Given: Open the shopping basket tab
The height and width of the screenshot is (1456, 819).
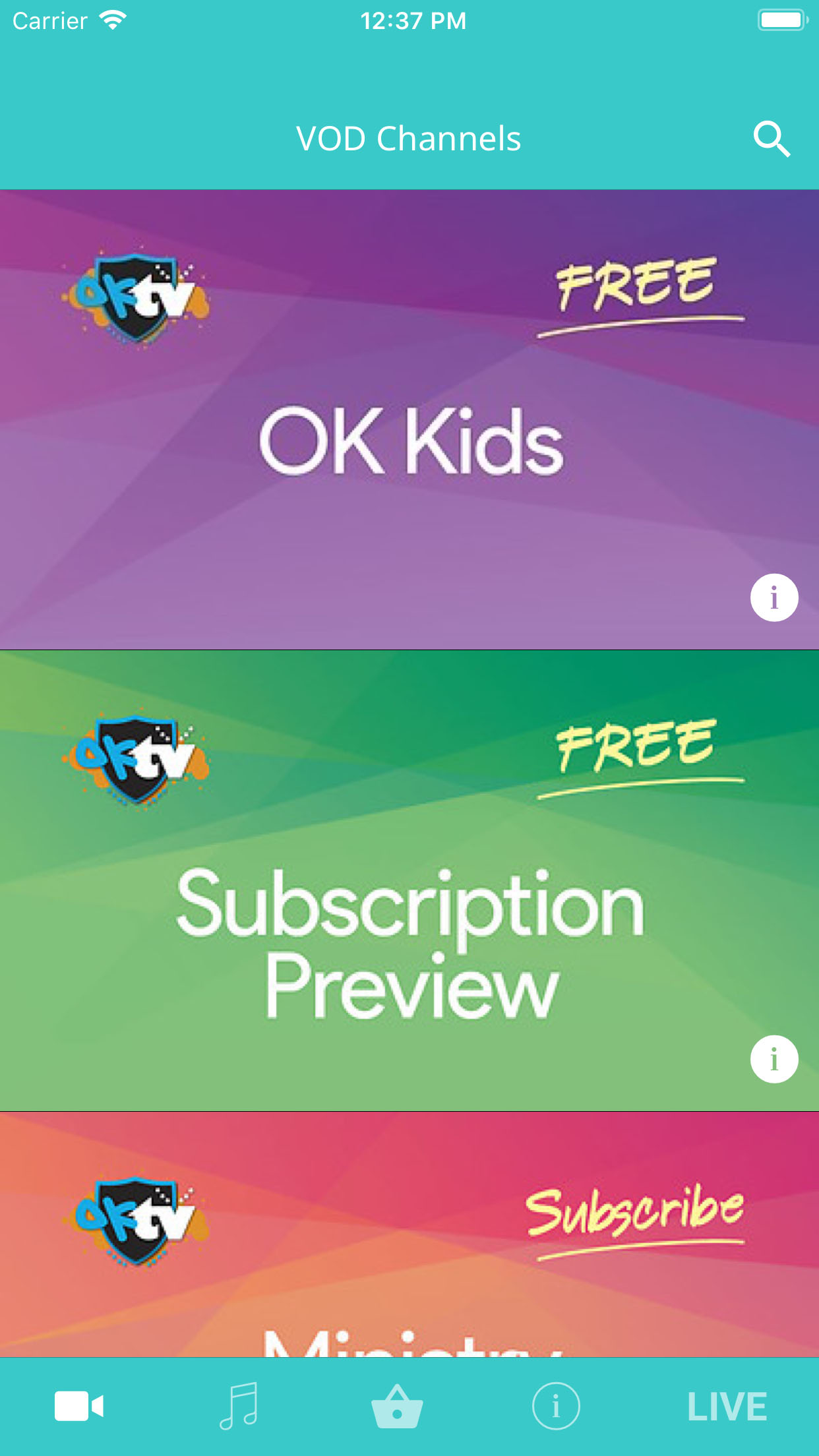Looking at the screenshot, I should click(x=397, y=1407).
